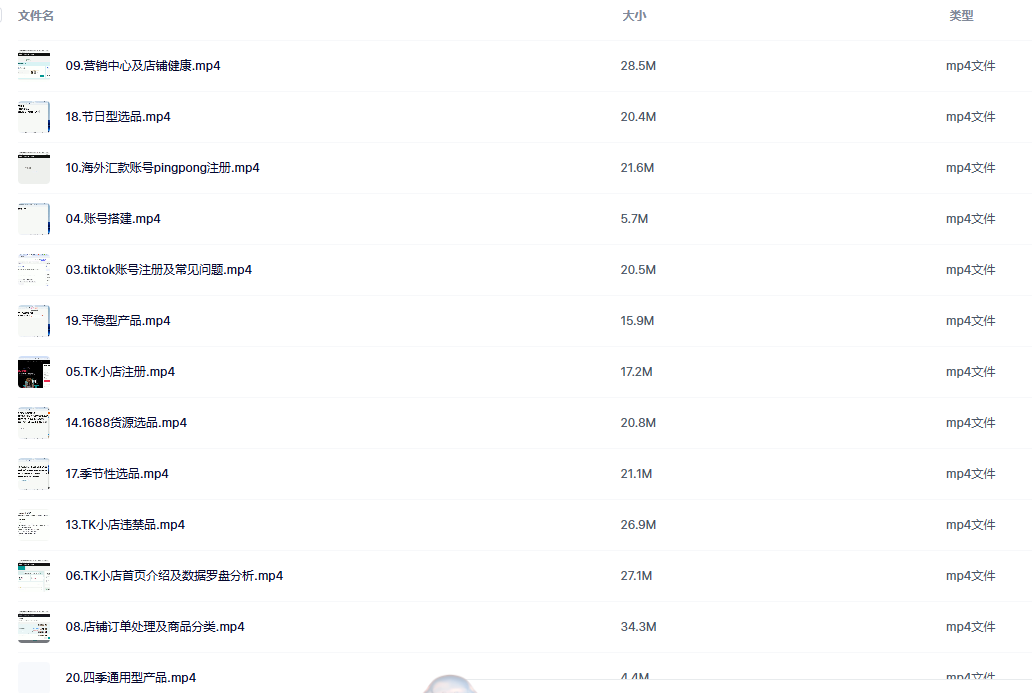This screenshot has height=693, width=1032.
Task: Open 05.TK小店注册.mp4 video
Action: pyautogui.click(x=120, y=372)
